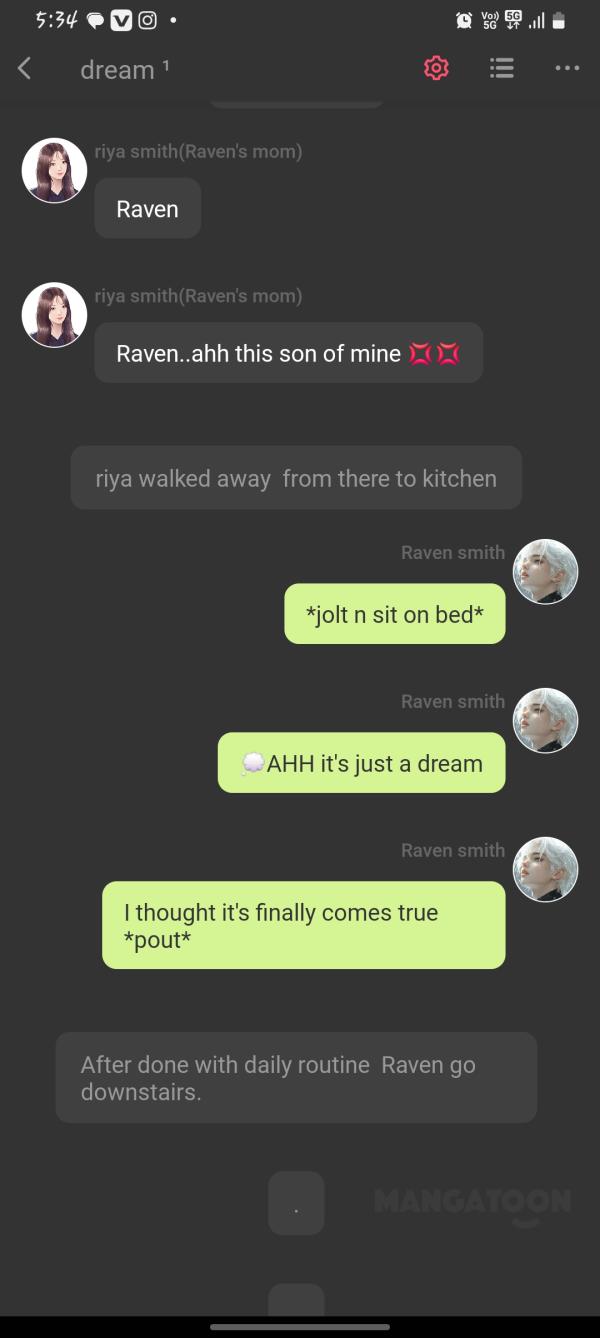
Task: Open the red settings gear
Action: (436, 68)
